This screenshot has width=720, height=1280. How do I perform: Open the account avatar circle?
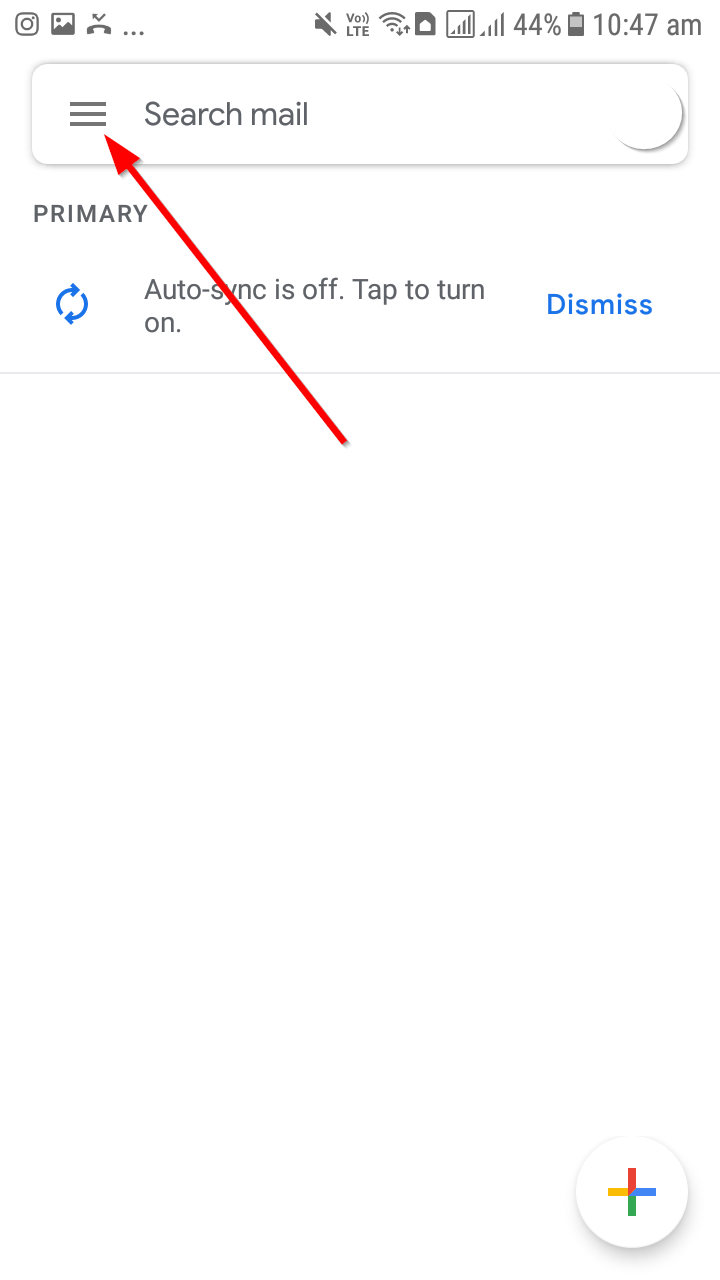(647, 114)
